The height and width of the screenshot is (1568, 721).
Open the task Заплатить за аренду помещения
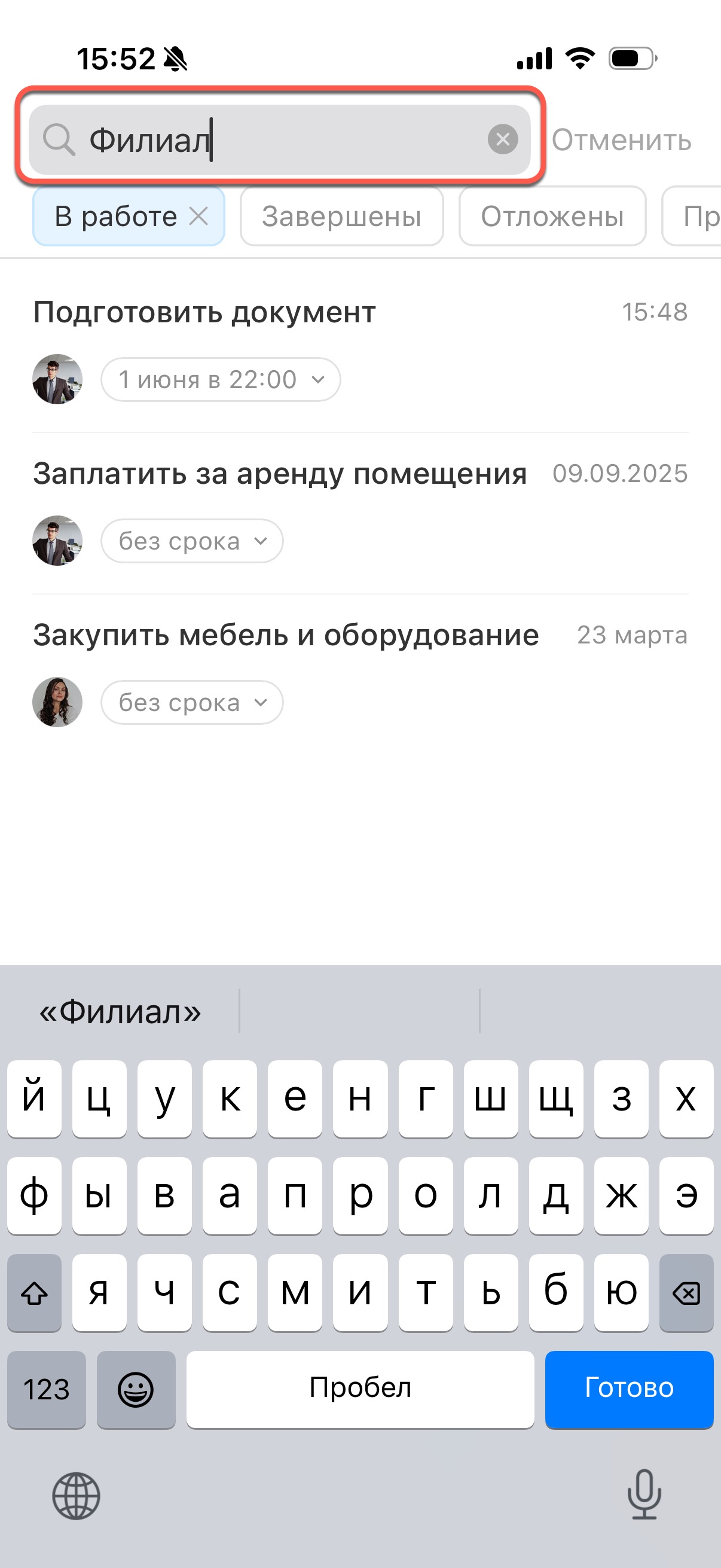pyautogui.click(x=280, y=474)
